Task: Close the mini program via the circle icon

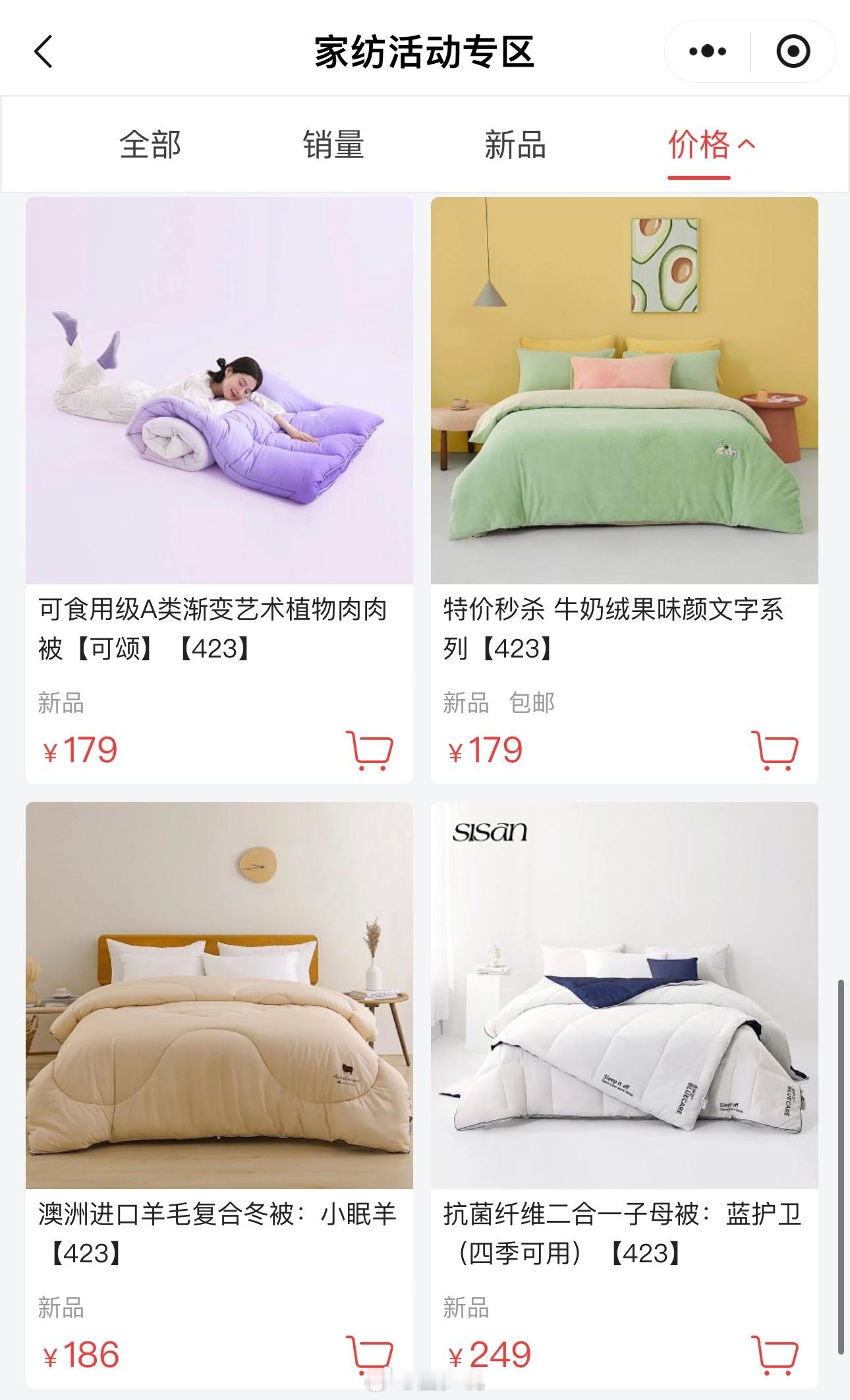Action: click(x=793, y=51)
